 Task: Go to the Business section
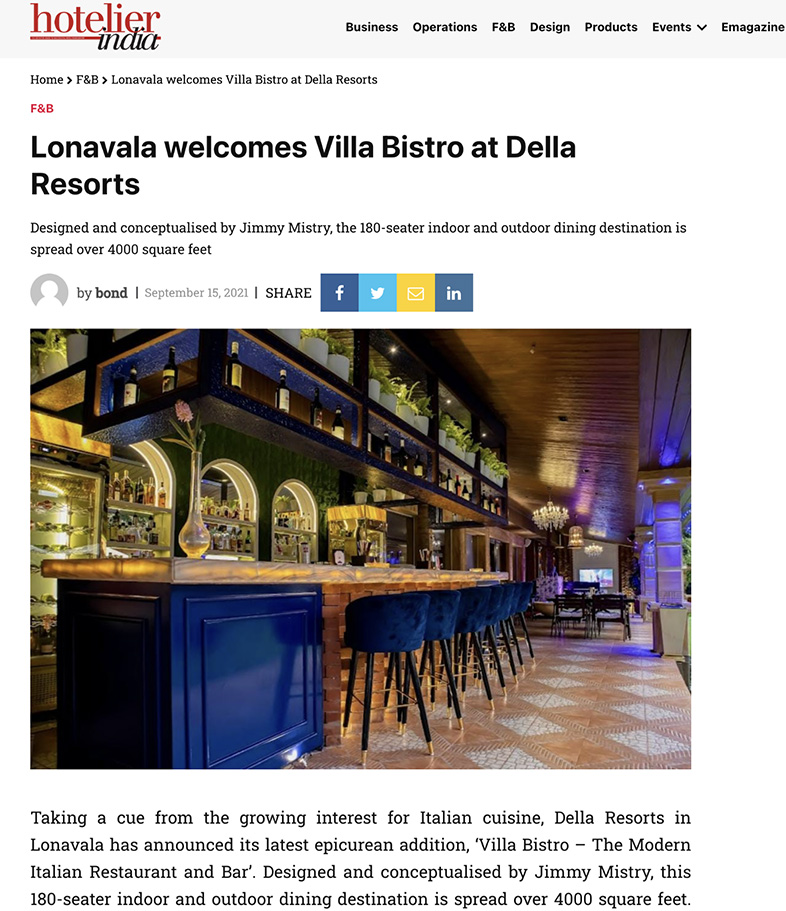pos(371,27)
